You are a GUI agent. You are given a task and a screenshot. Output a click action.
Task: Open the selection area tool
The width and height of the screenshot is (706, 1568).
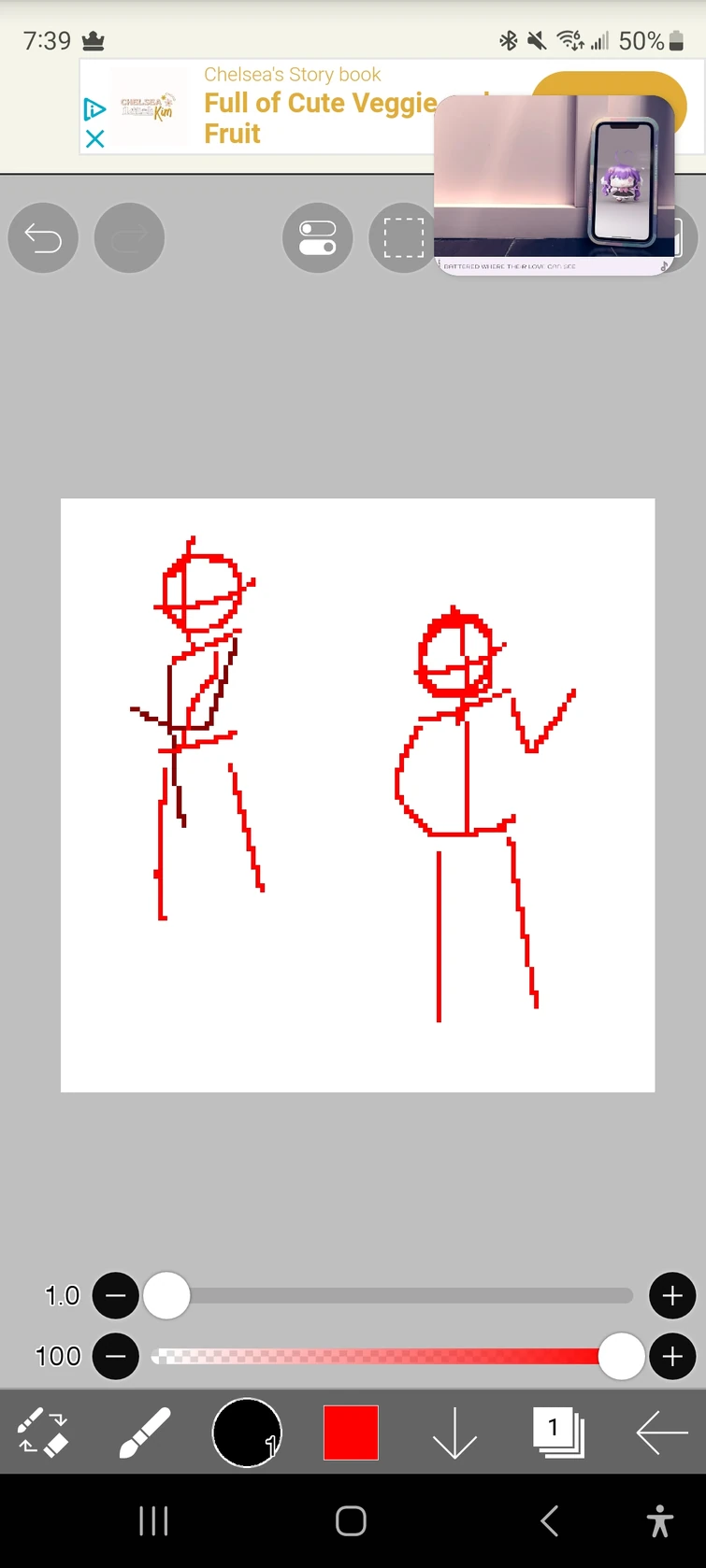(402, 238)
